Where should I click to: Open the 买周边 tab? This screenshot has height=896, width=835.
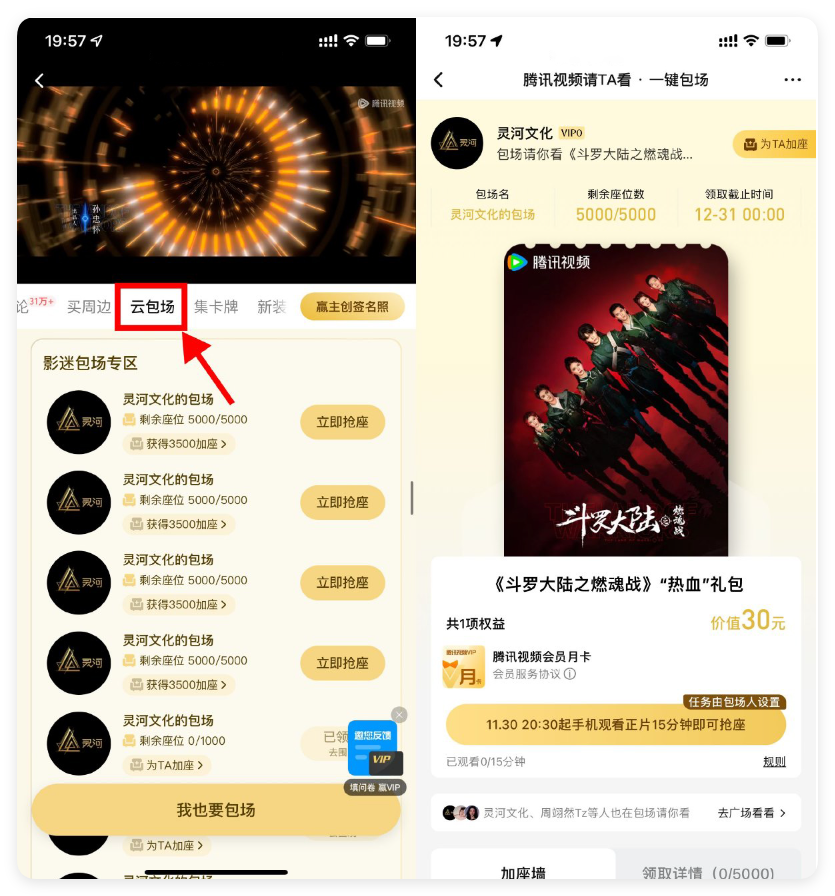(x=89, y=307)
